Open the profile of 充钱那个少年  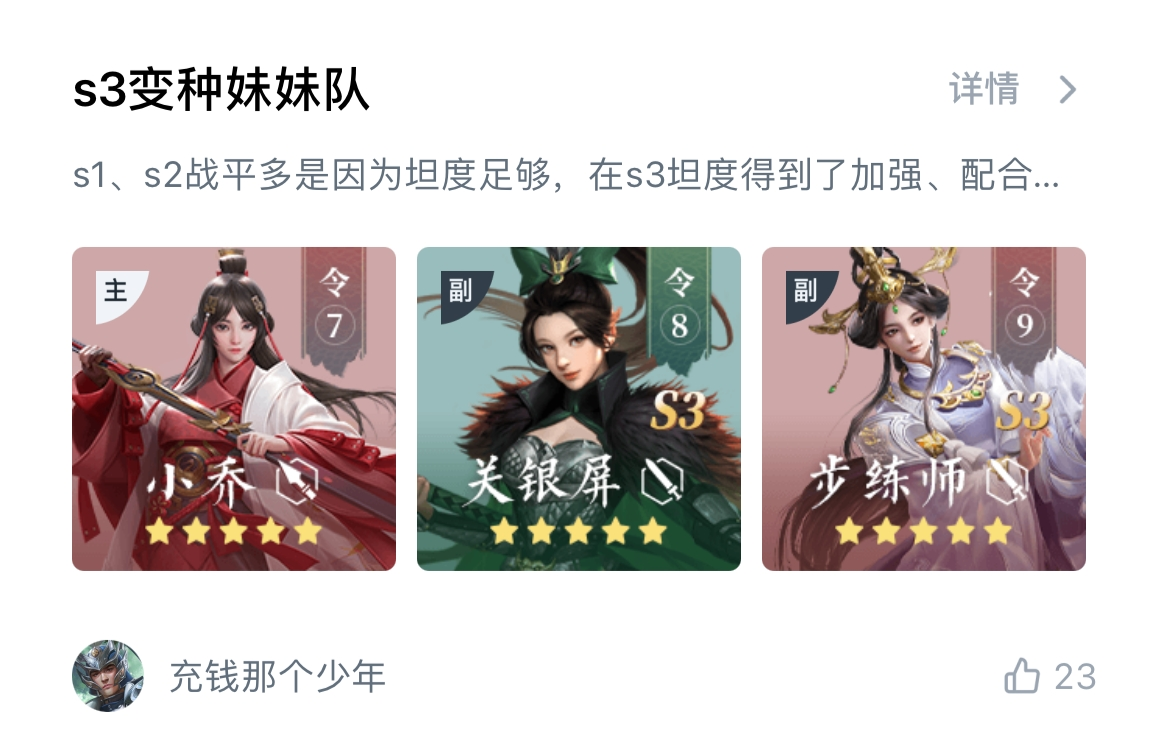click(108, 677)
